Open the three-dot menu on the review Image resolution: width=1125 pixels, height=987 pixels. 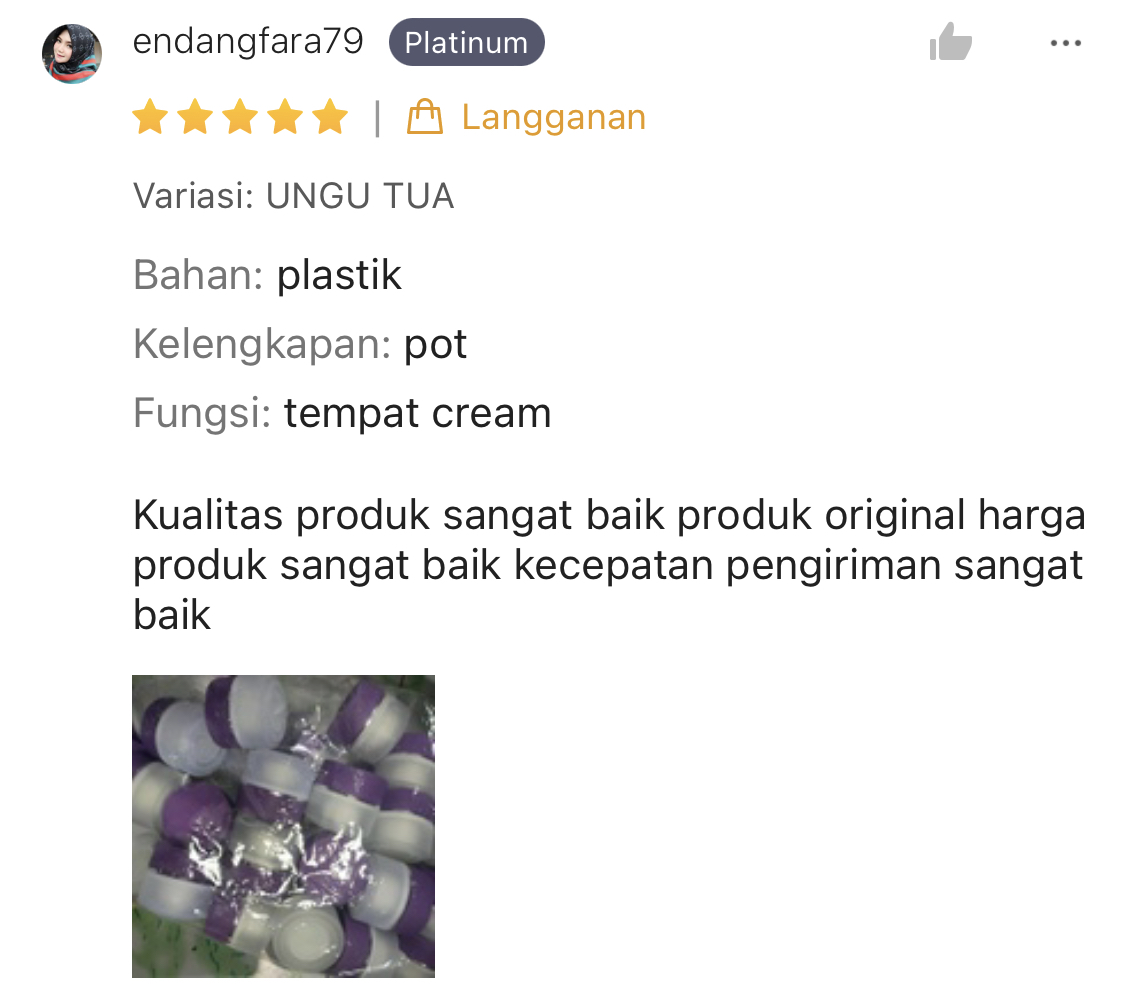1065,43
